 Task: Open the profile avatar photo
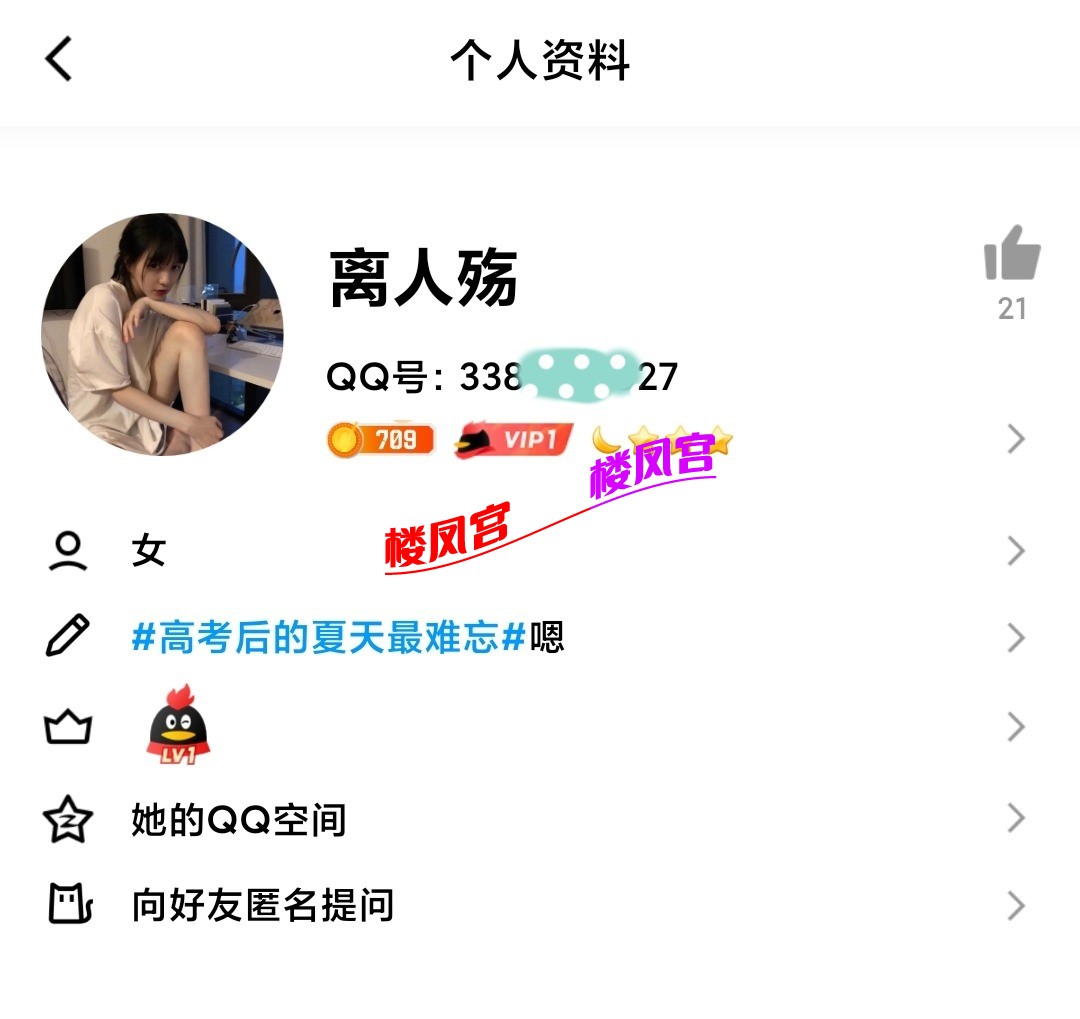pyautogui.click(x=162, y=334)
